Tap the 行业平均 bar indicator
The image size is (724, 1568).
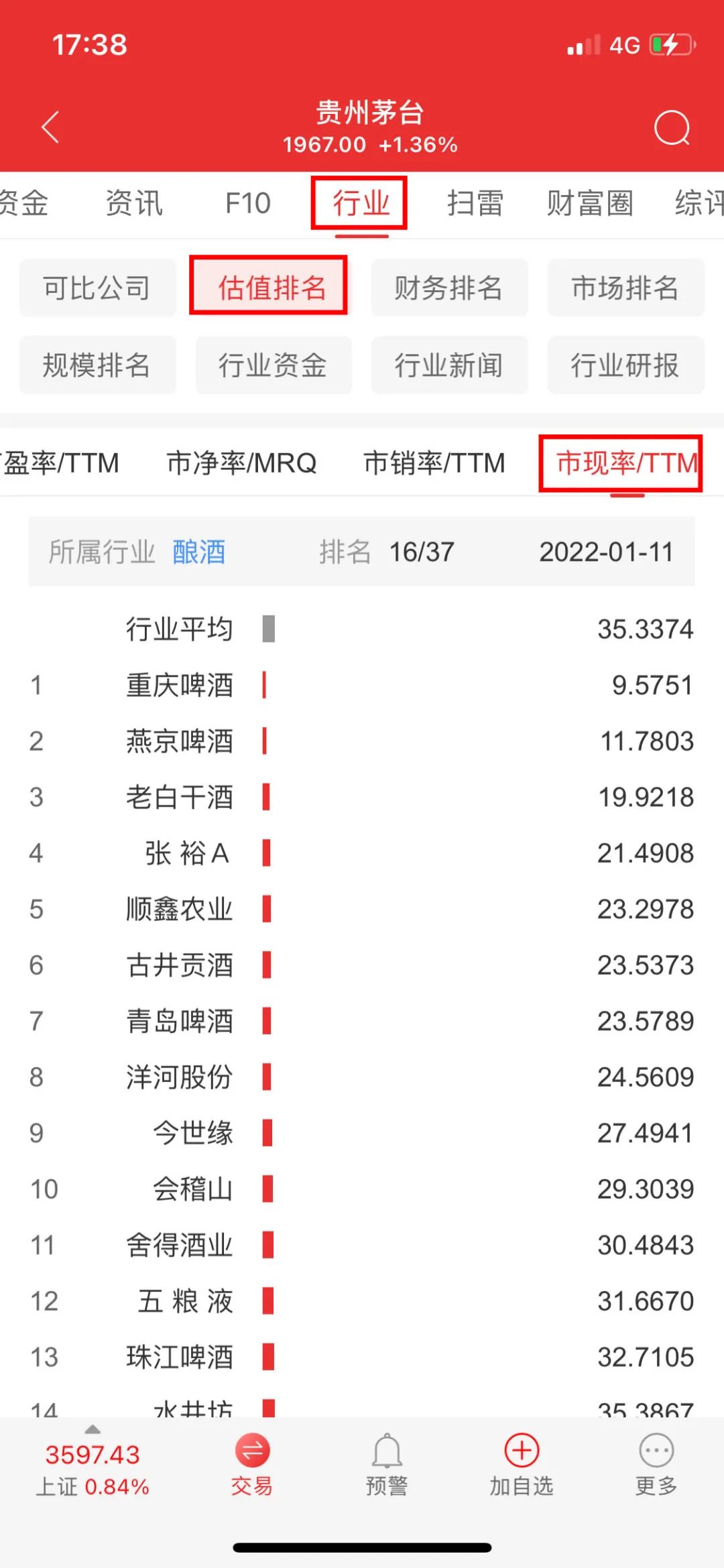pos(268,629)
